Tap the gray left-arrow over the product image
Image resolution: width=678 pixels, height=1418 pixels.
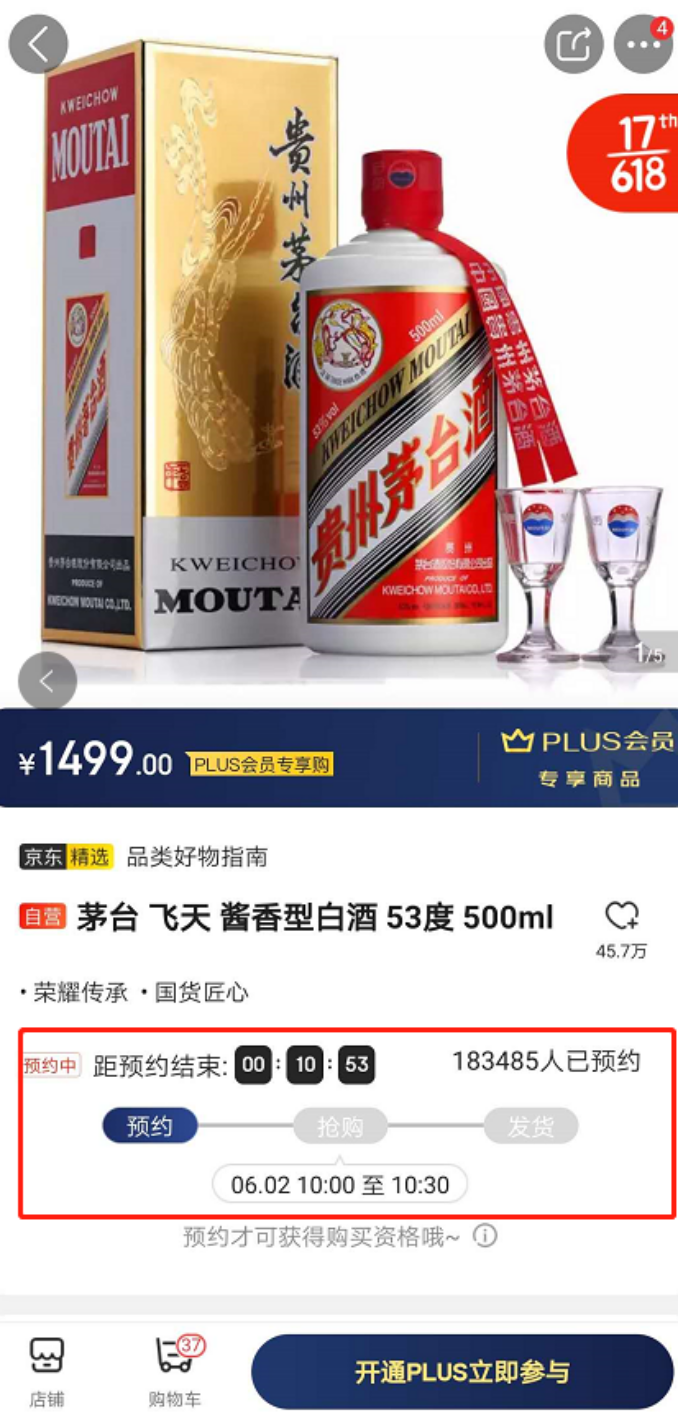pyautogui.click(x=46, y=681)
